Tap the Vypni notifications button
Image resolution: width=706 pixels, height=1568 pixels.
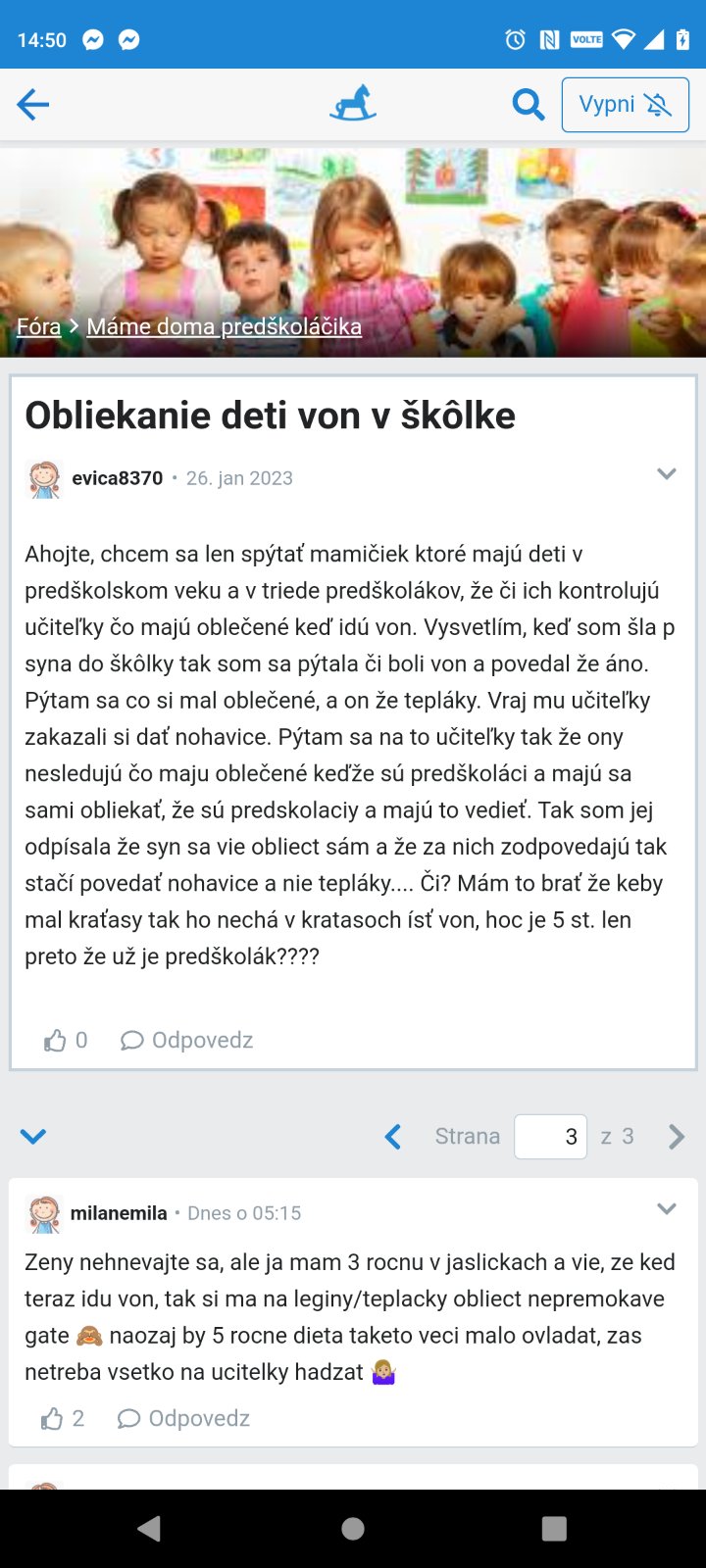tap(625, 104)
